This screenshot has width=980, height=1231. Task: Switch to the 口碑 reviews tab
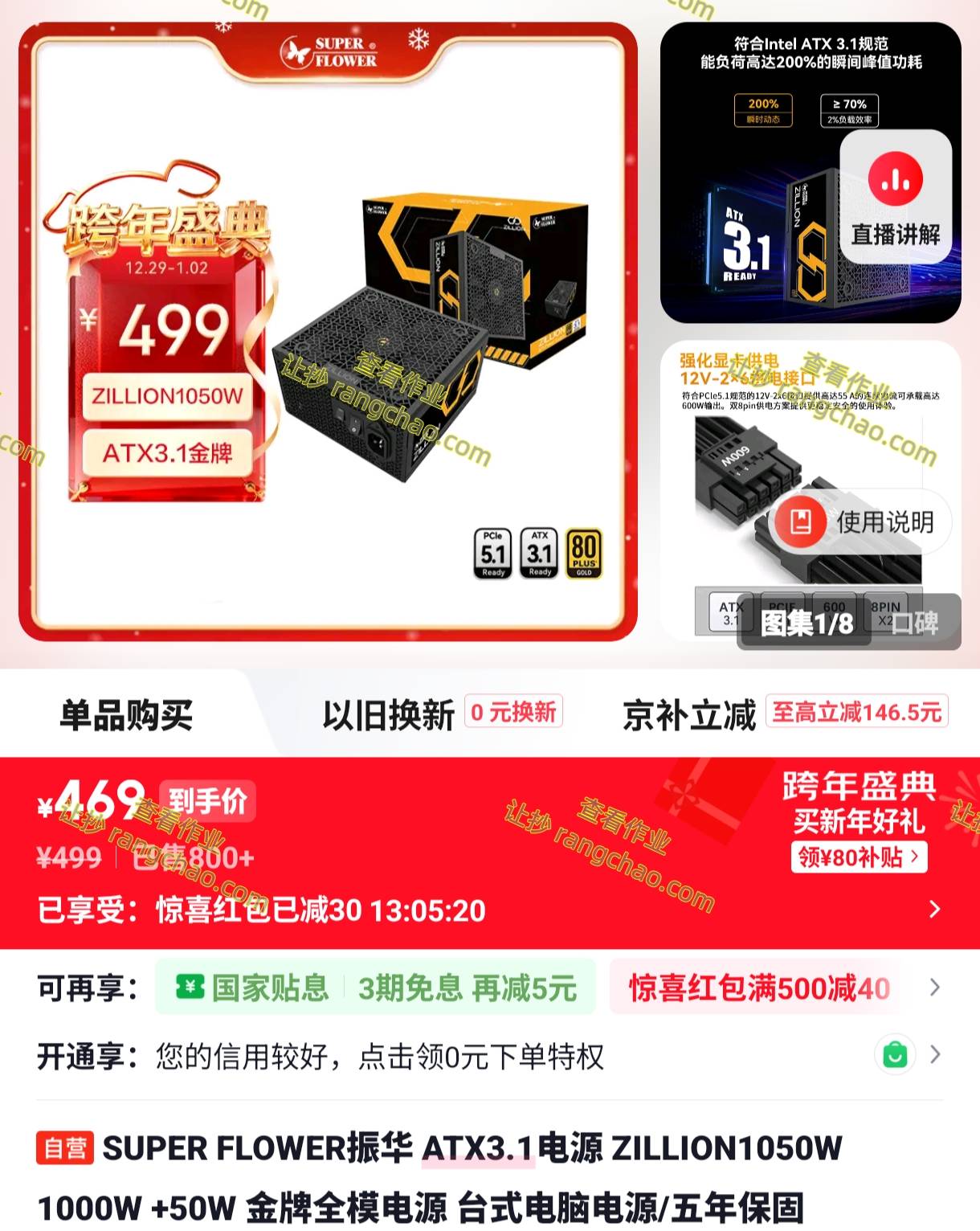tap(916, 623)
